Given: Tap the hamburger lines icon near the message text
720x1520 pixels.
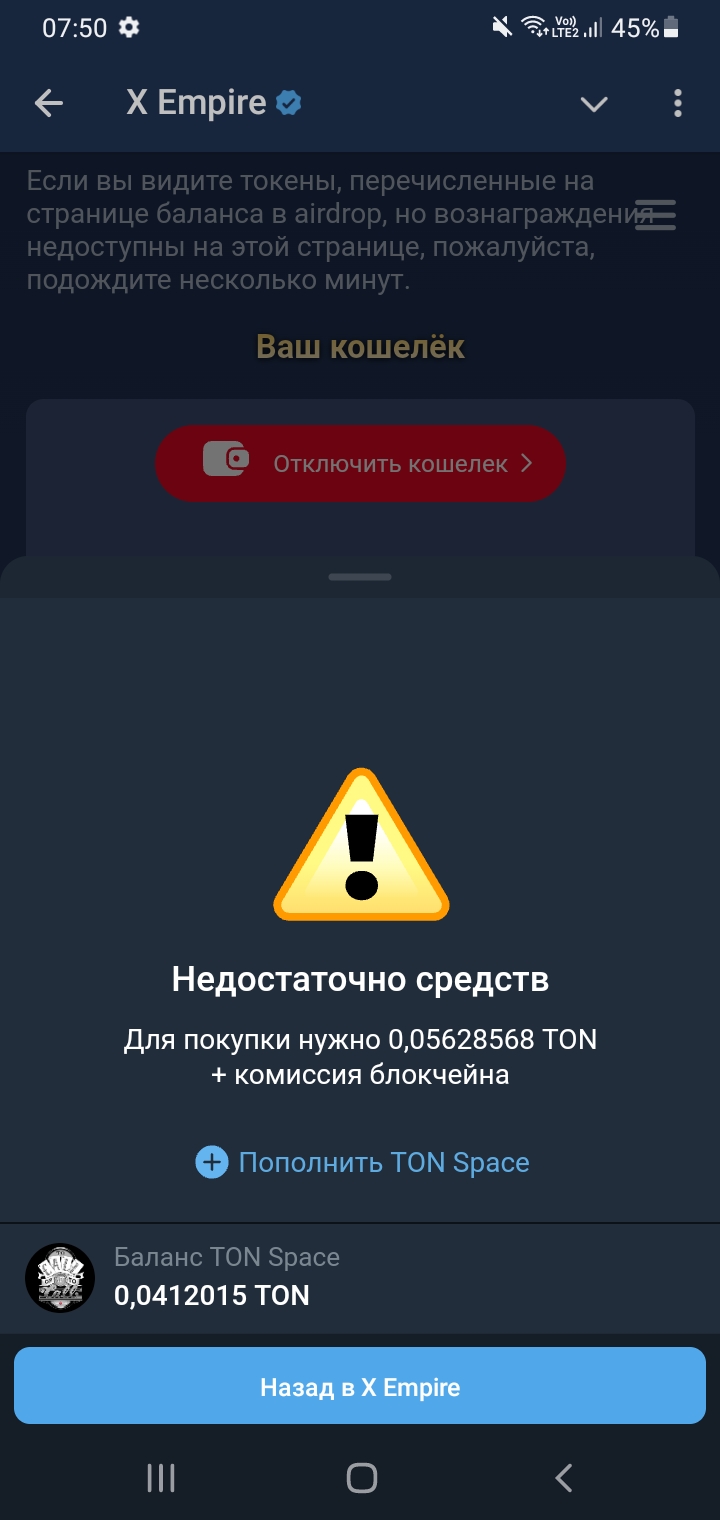Looking at the screenshot, I should pos(655,215).
